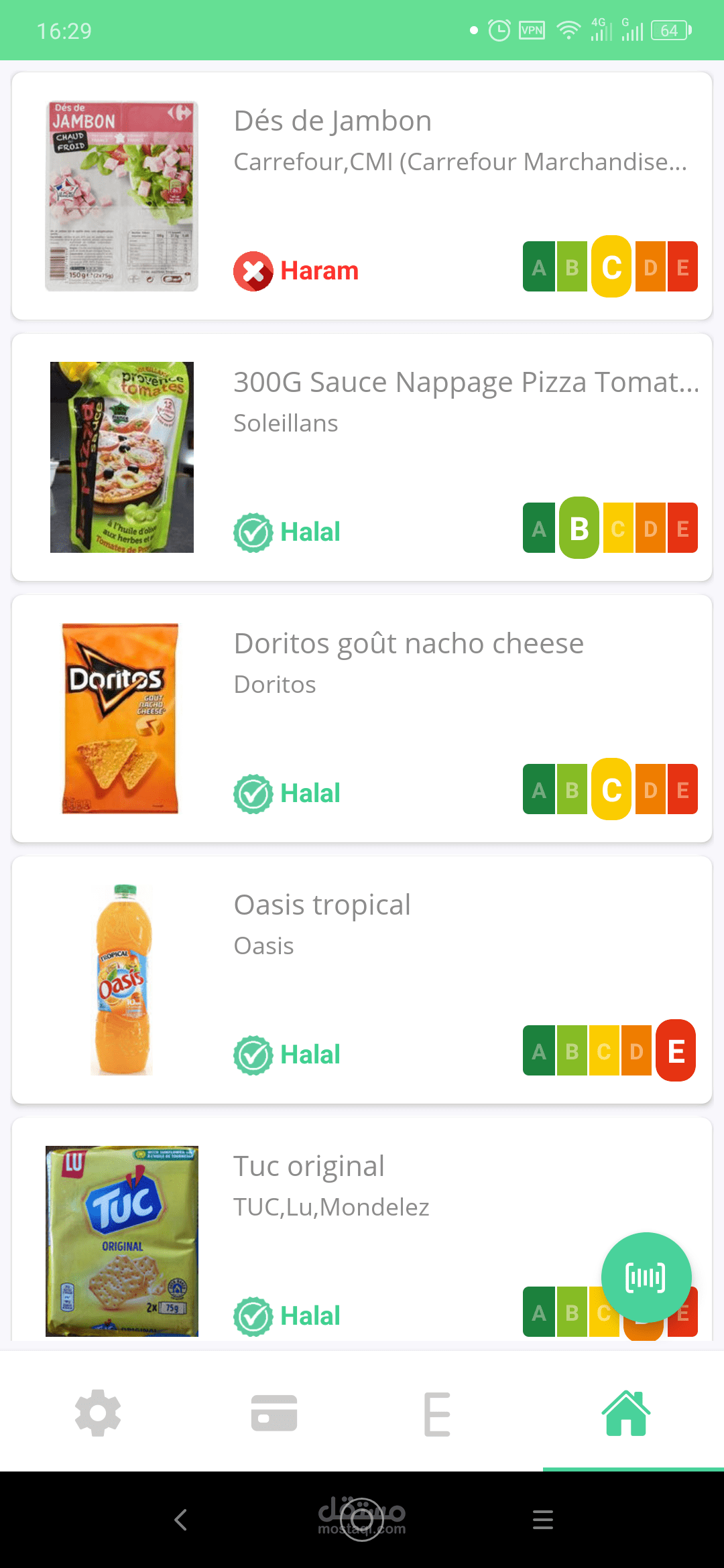
Task: Select Nutri-Score C badge on Doritos
Action: click(611, 789)
